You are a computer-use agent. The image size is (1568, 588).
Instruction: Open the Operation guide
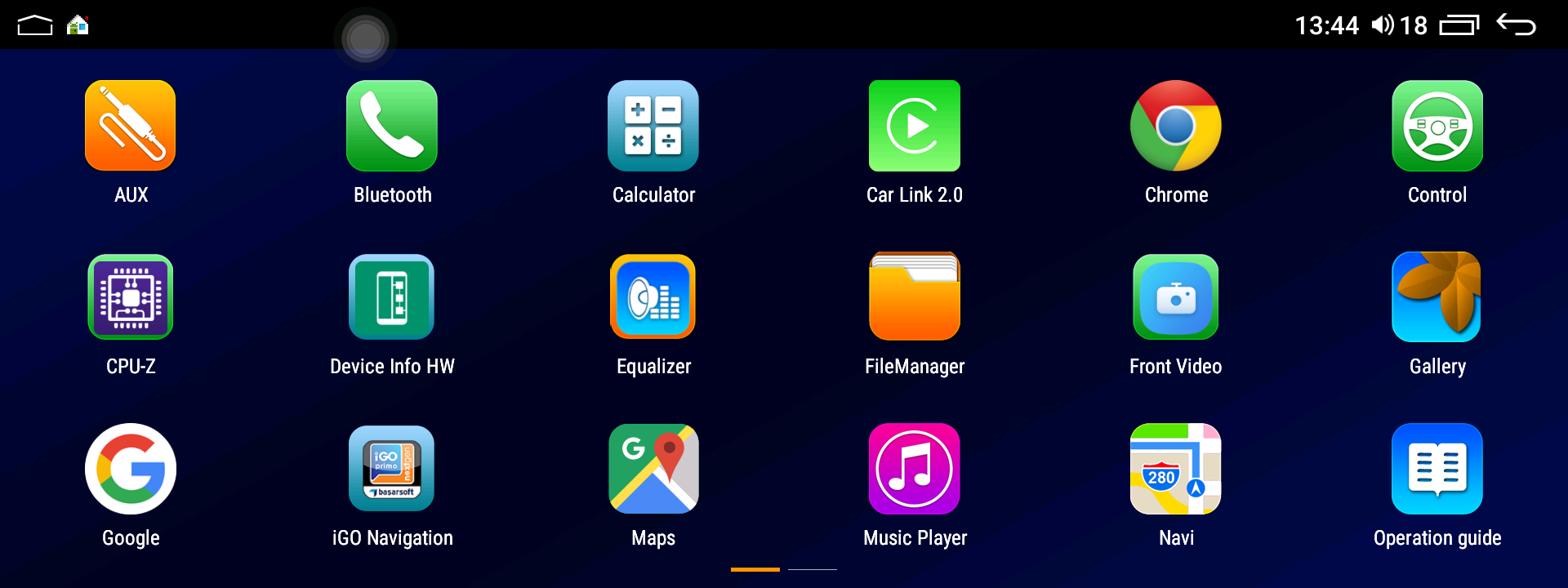click(x=1437, y=469)
